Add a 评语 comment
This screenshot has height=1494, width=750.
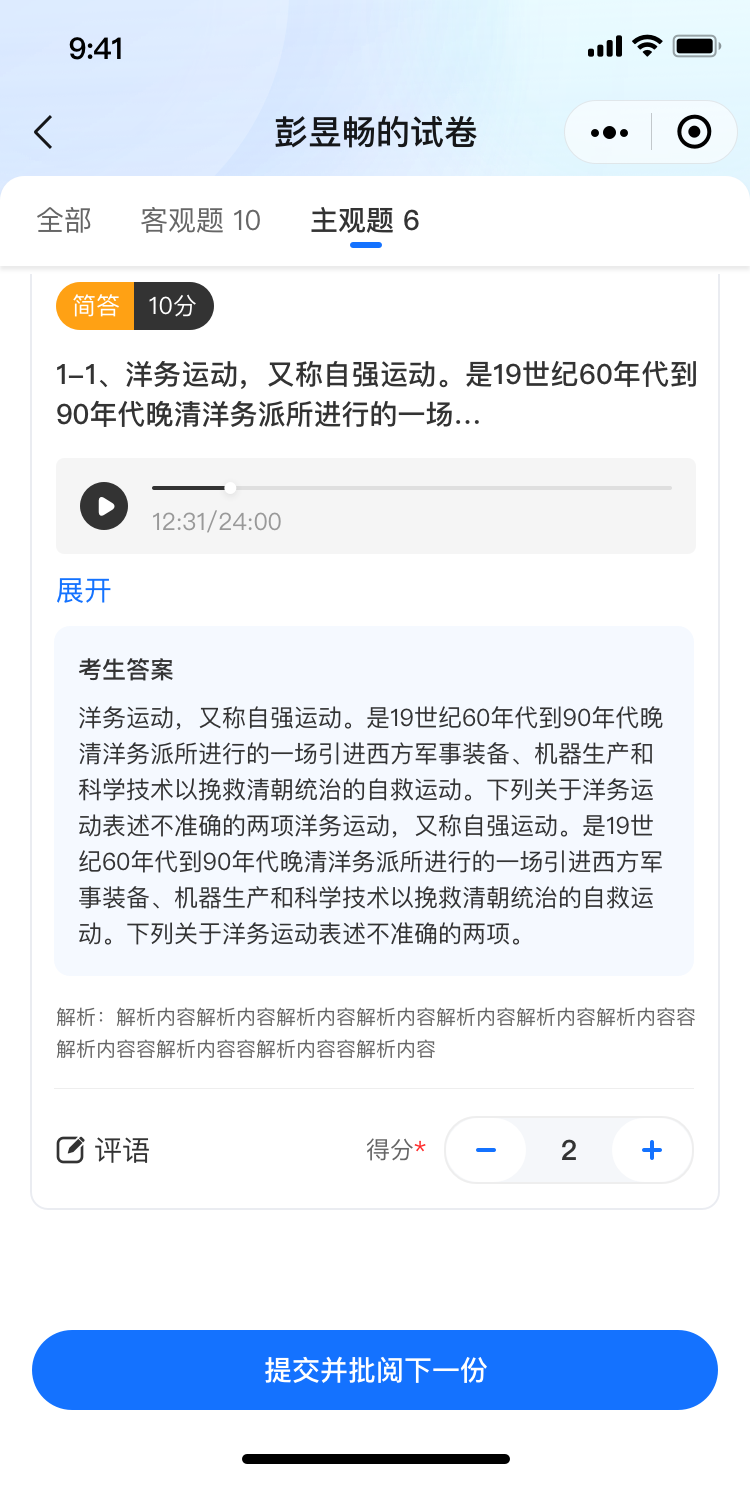pos(103,1150)
